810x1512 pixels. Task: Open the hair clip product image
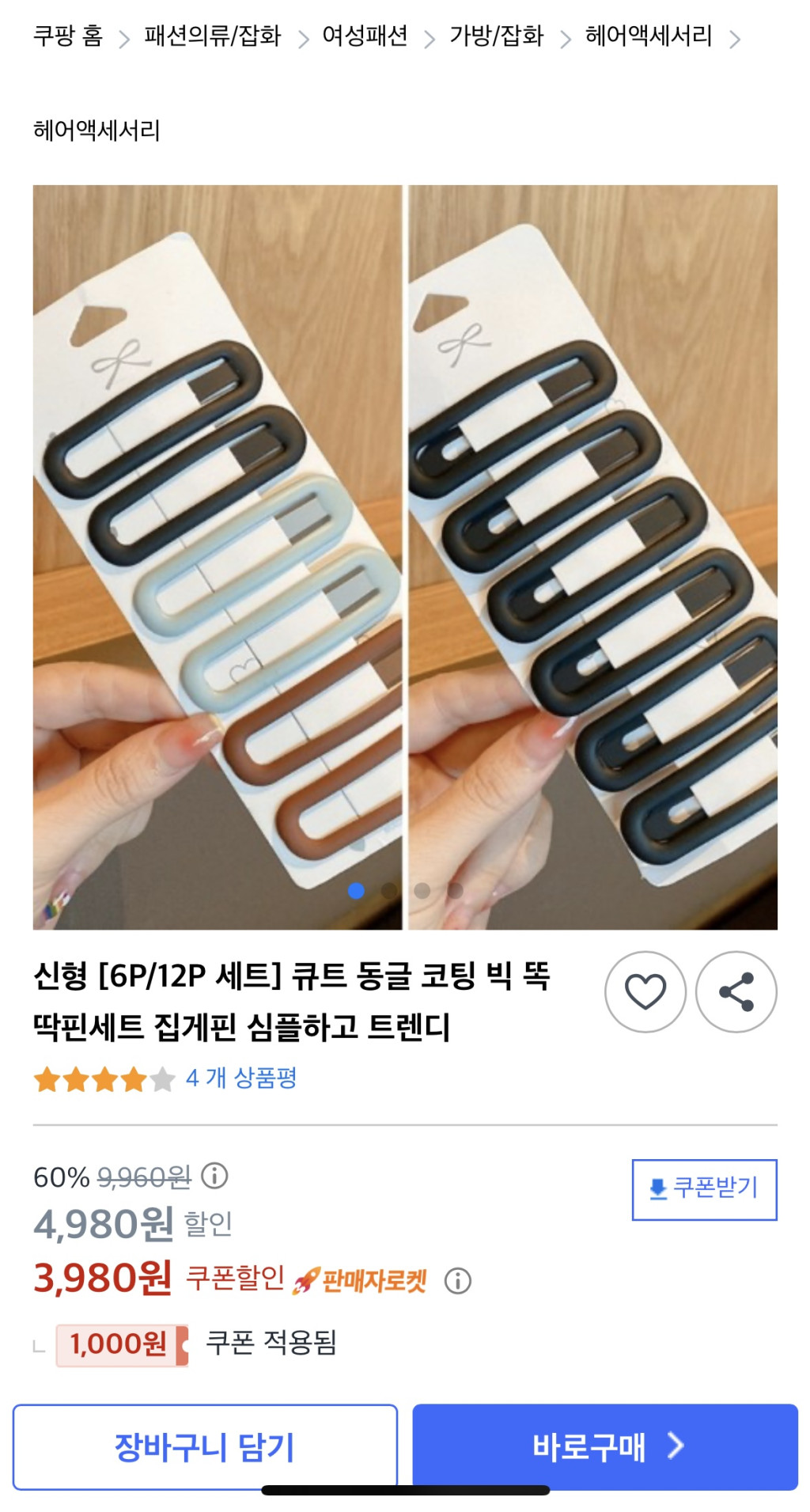(x=404, y=554)
